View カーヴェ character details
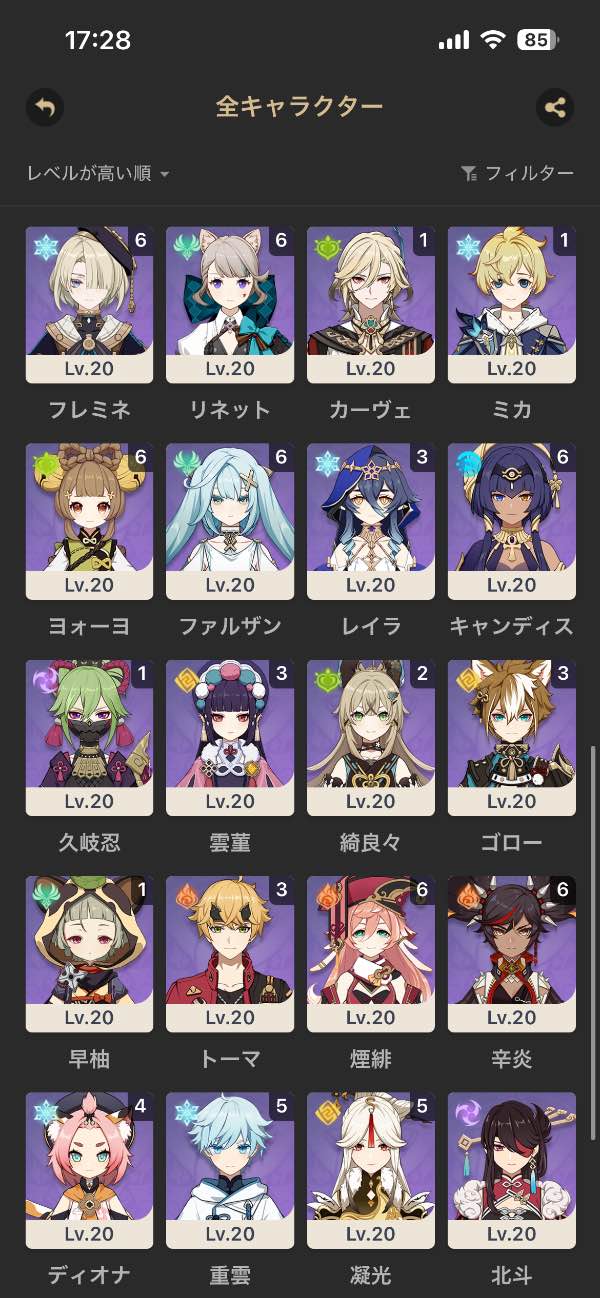Screen dimensions: 600x1298 (371, 305)
